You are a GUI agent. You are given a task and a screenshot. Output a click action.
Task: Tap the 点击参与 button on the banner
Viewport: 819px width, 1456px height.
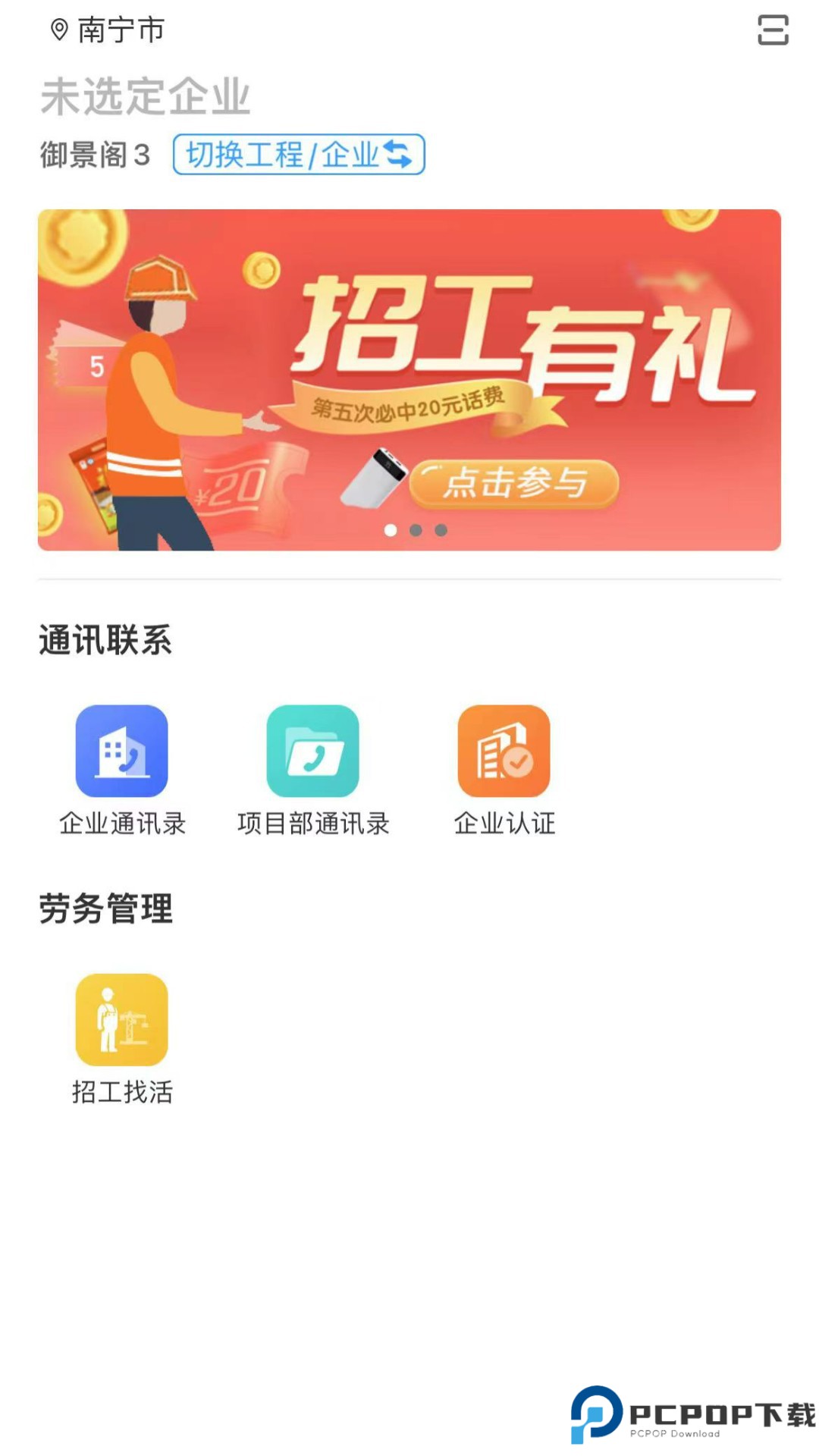(516, 485)
